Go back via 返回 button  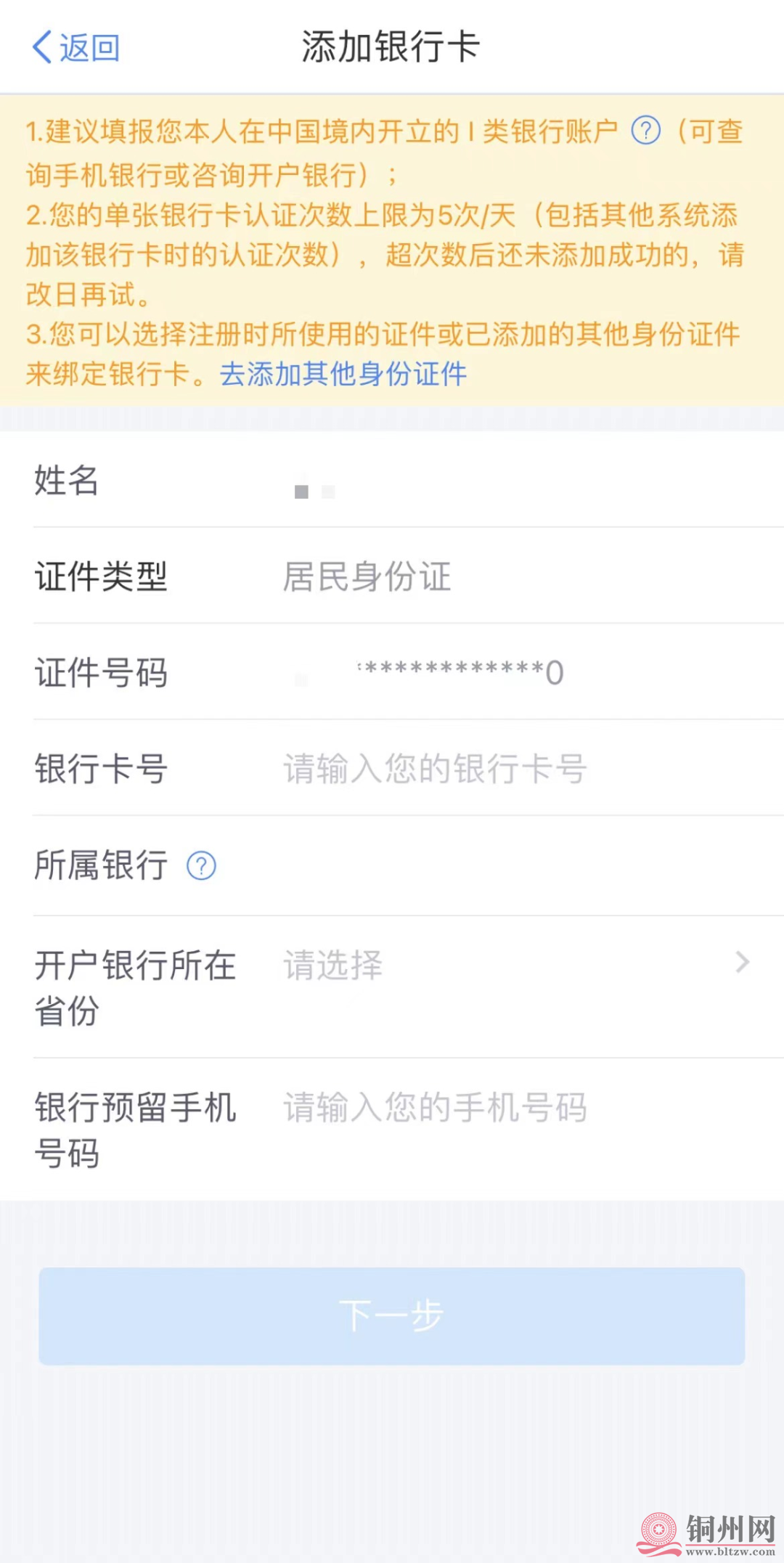[x=76, y=48]
